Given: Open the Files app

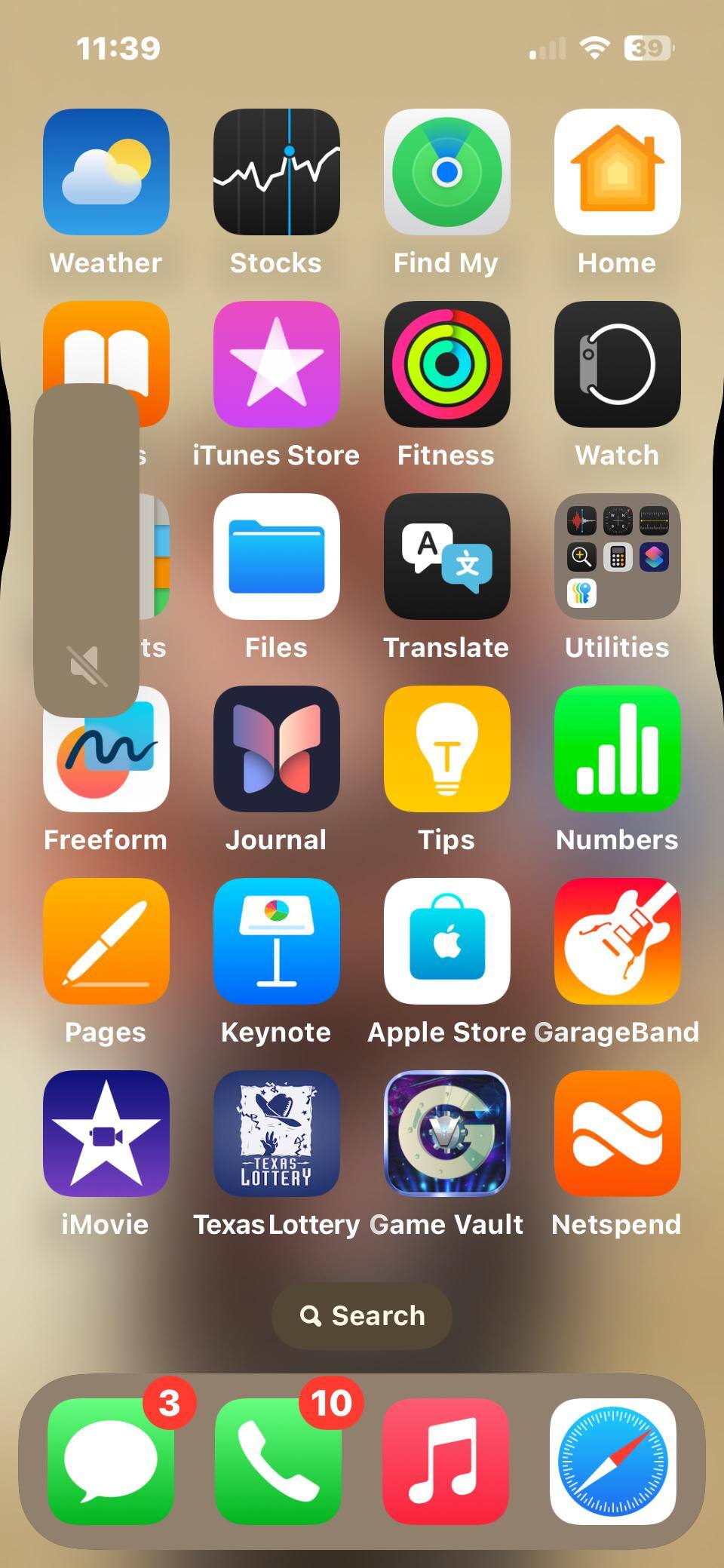Looking at the screenshot, I should pyautogui.click(x=276, y=557).
